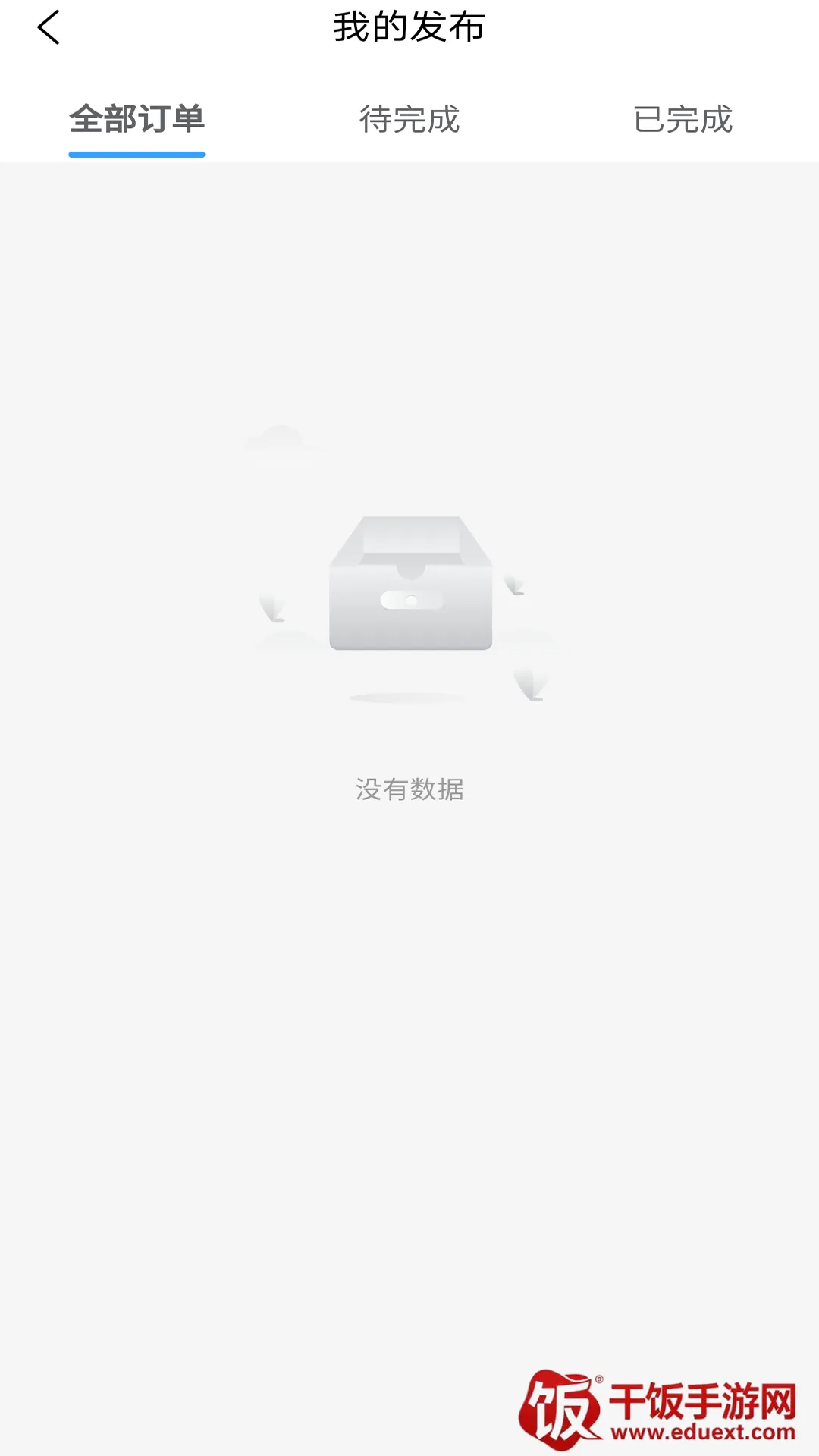Select the 全部订单 tab

click(136, 120)
